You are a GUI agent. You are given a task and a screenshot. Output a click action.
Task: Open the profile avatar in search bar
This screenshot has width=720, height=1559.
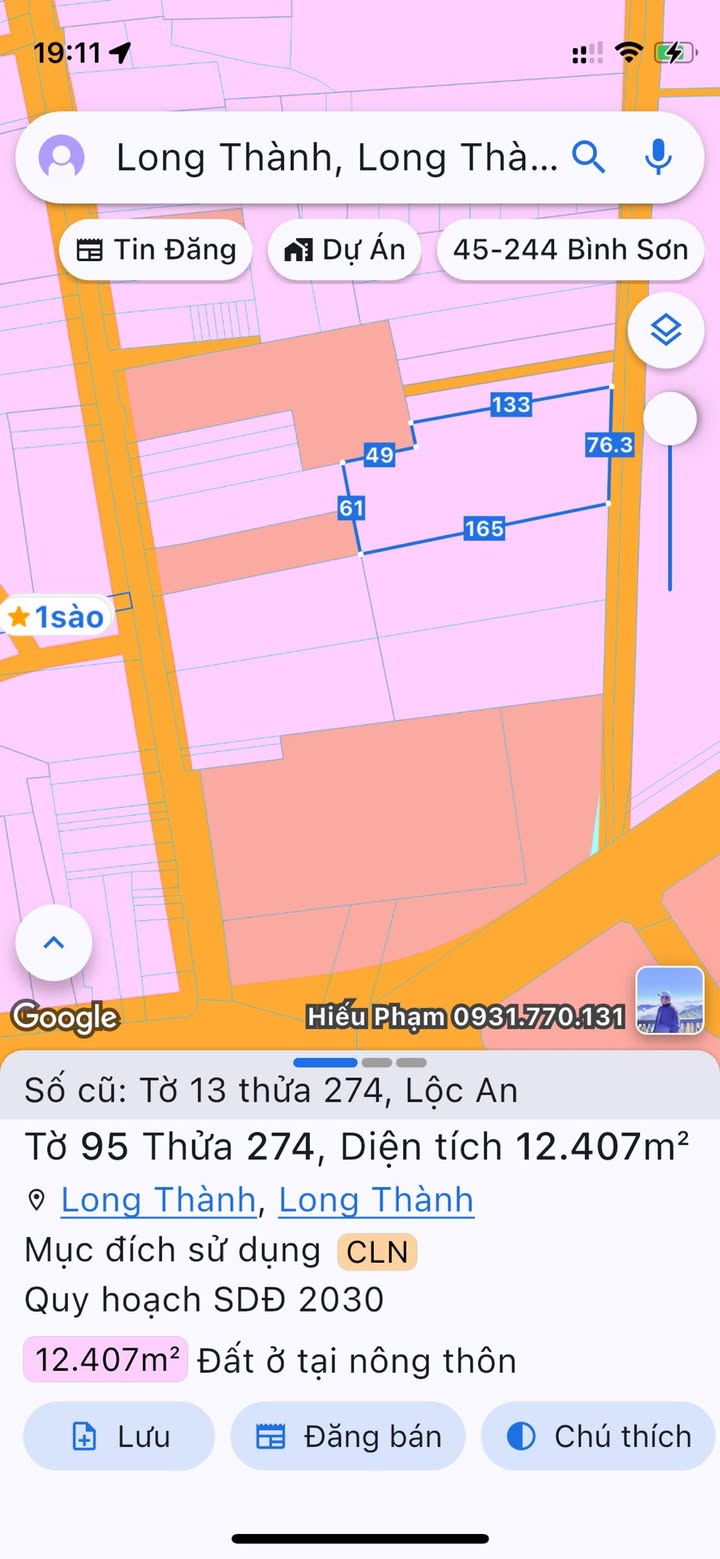[61, 158]
